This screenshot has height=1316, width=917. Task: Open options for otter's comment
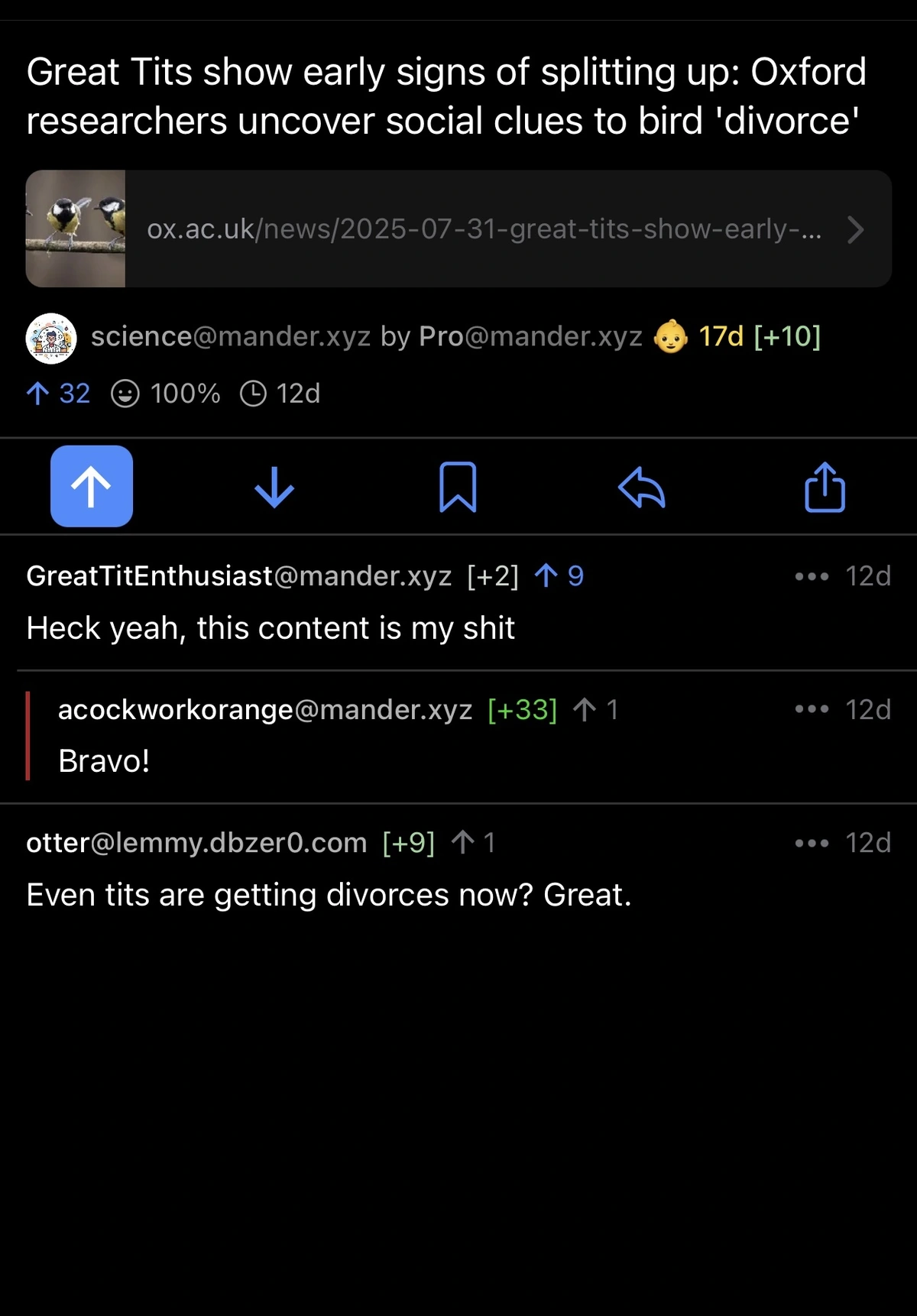click(x=811, y=843)
